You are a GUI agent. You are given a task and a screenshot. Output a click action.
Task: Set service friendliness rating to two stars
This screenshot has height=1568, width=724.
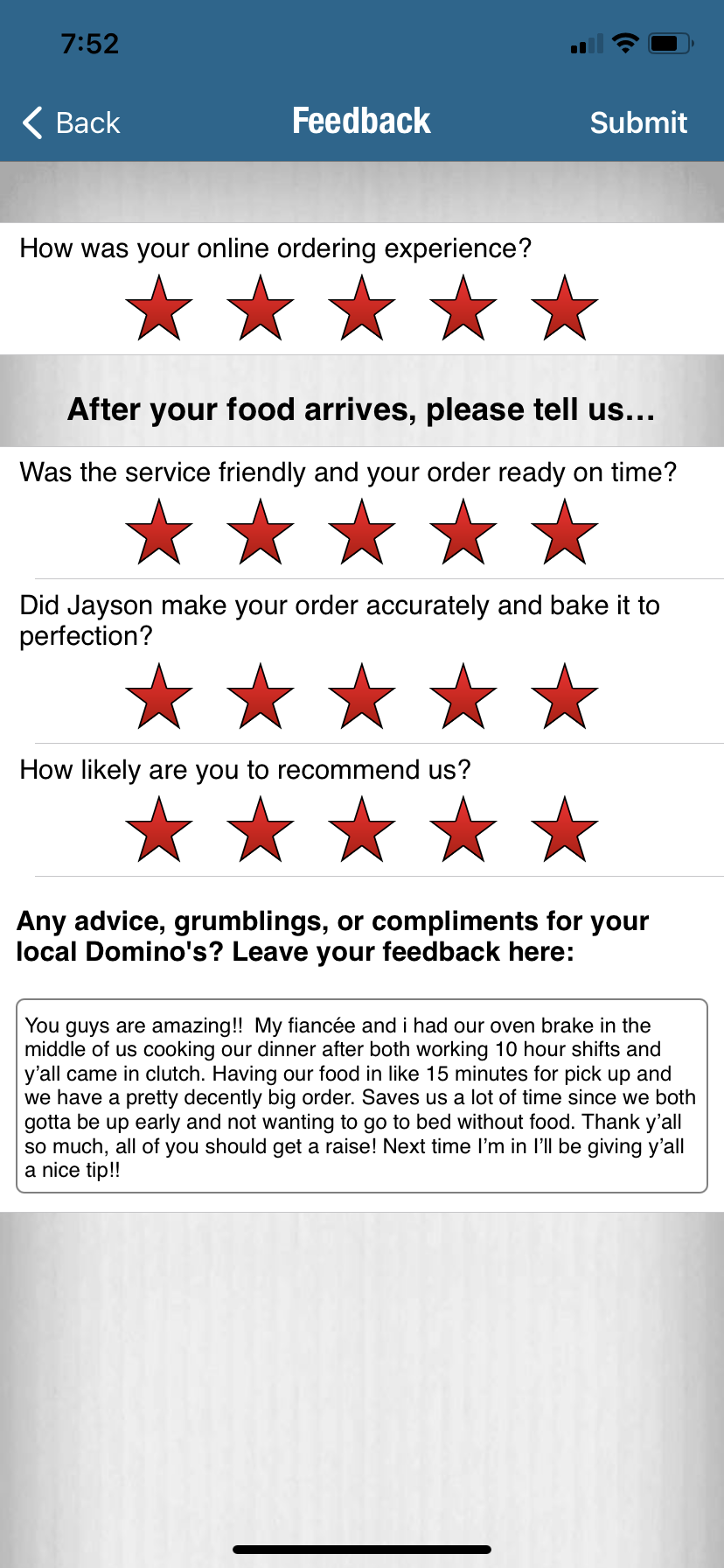click(261, 533)
